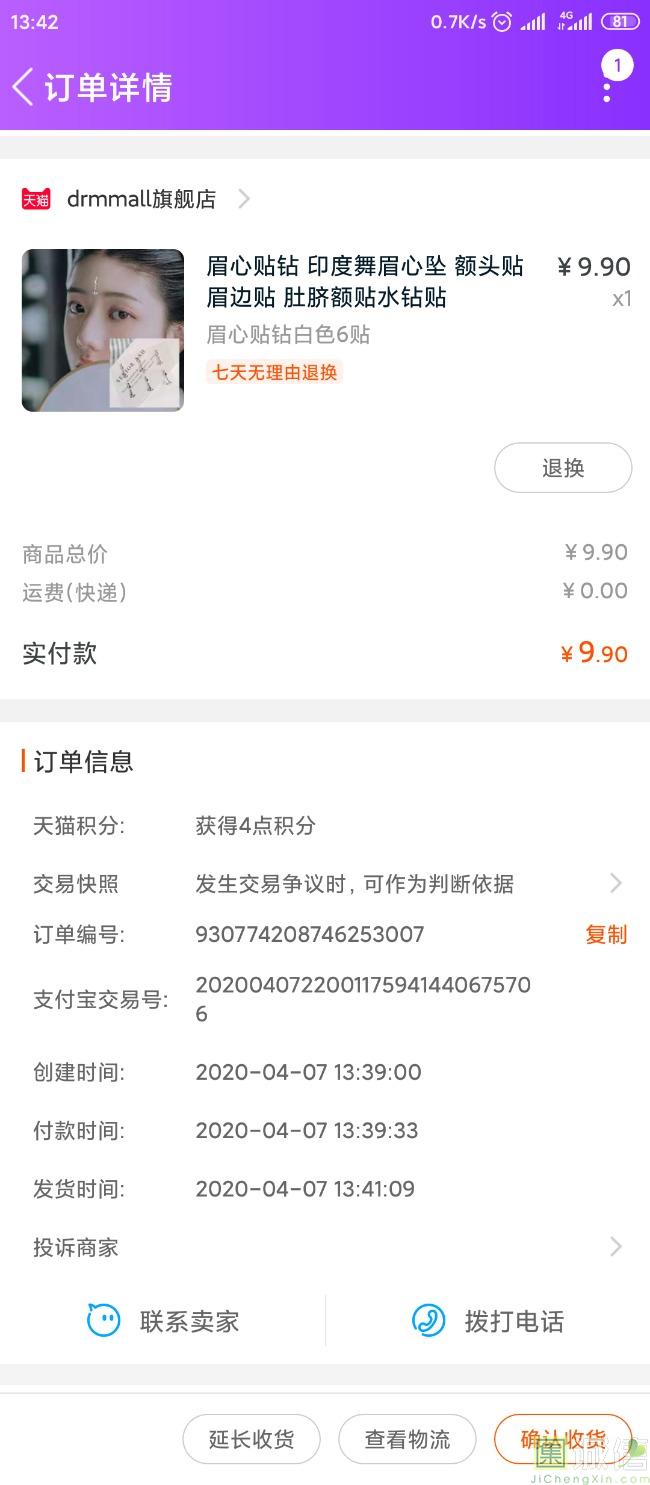
Task: Confirm receipt with 确认收货
Action: click(563, 1439)
